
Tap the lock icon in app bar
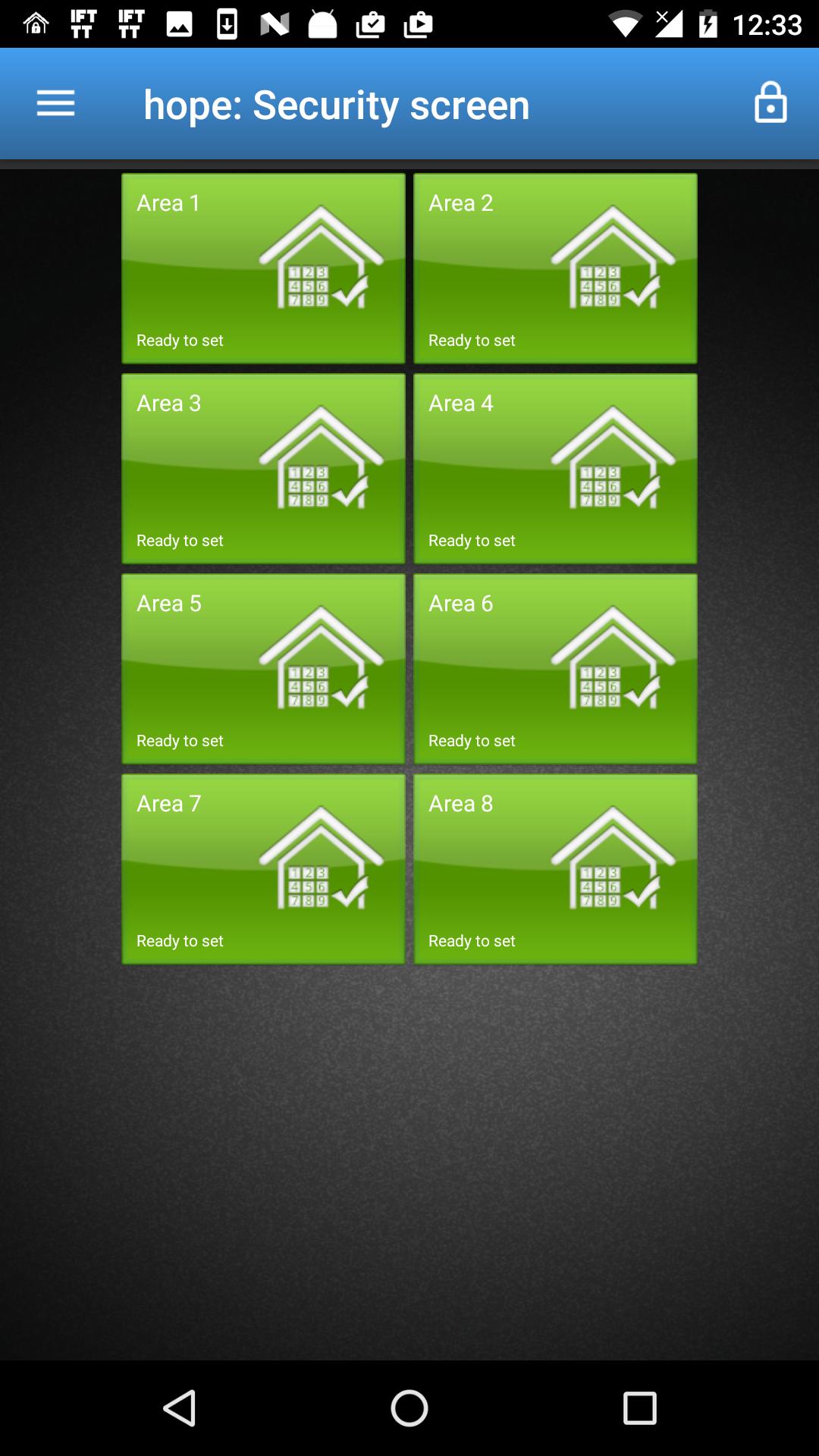(x=770, y=103)
